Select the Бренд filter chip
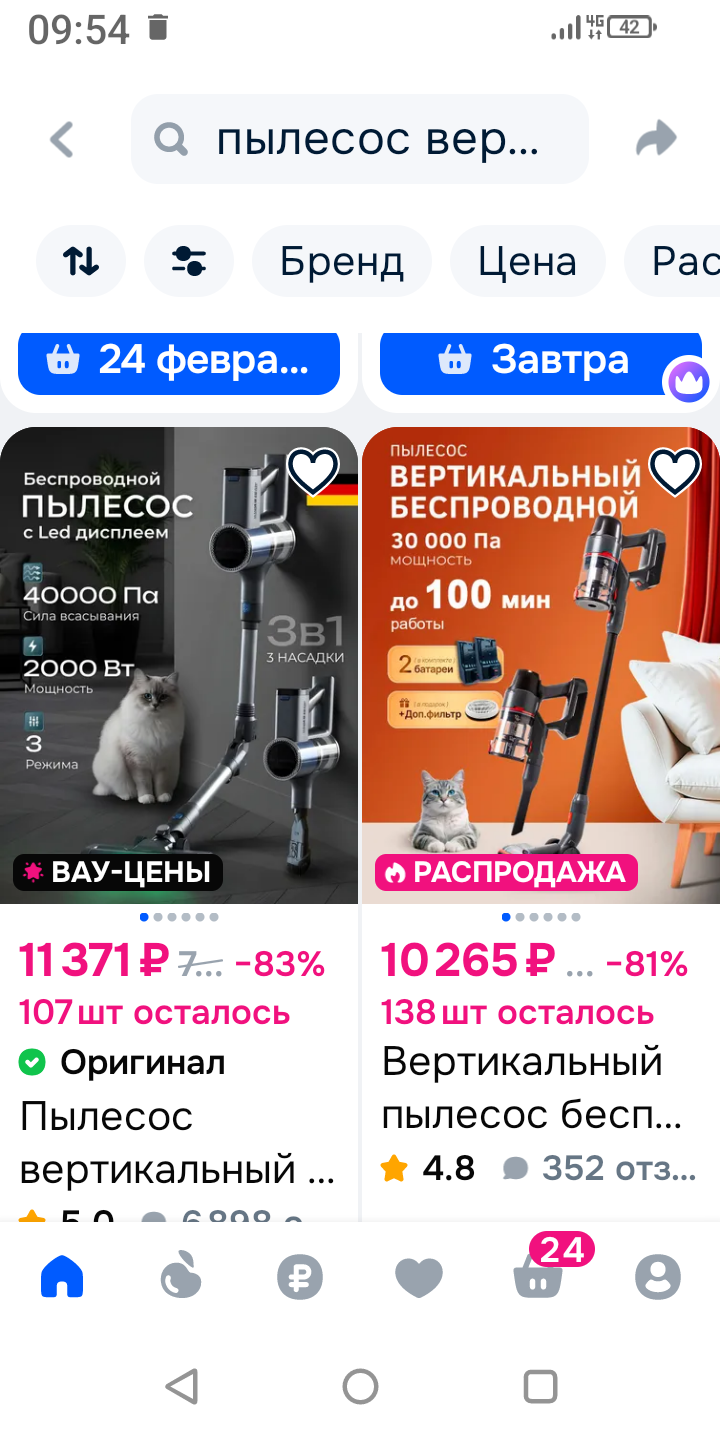The image size is (720, 1440). coord(341,262)
